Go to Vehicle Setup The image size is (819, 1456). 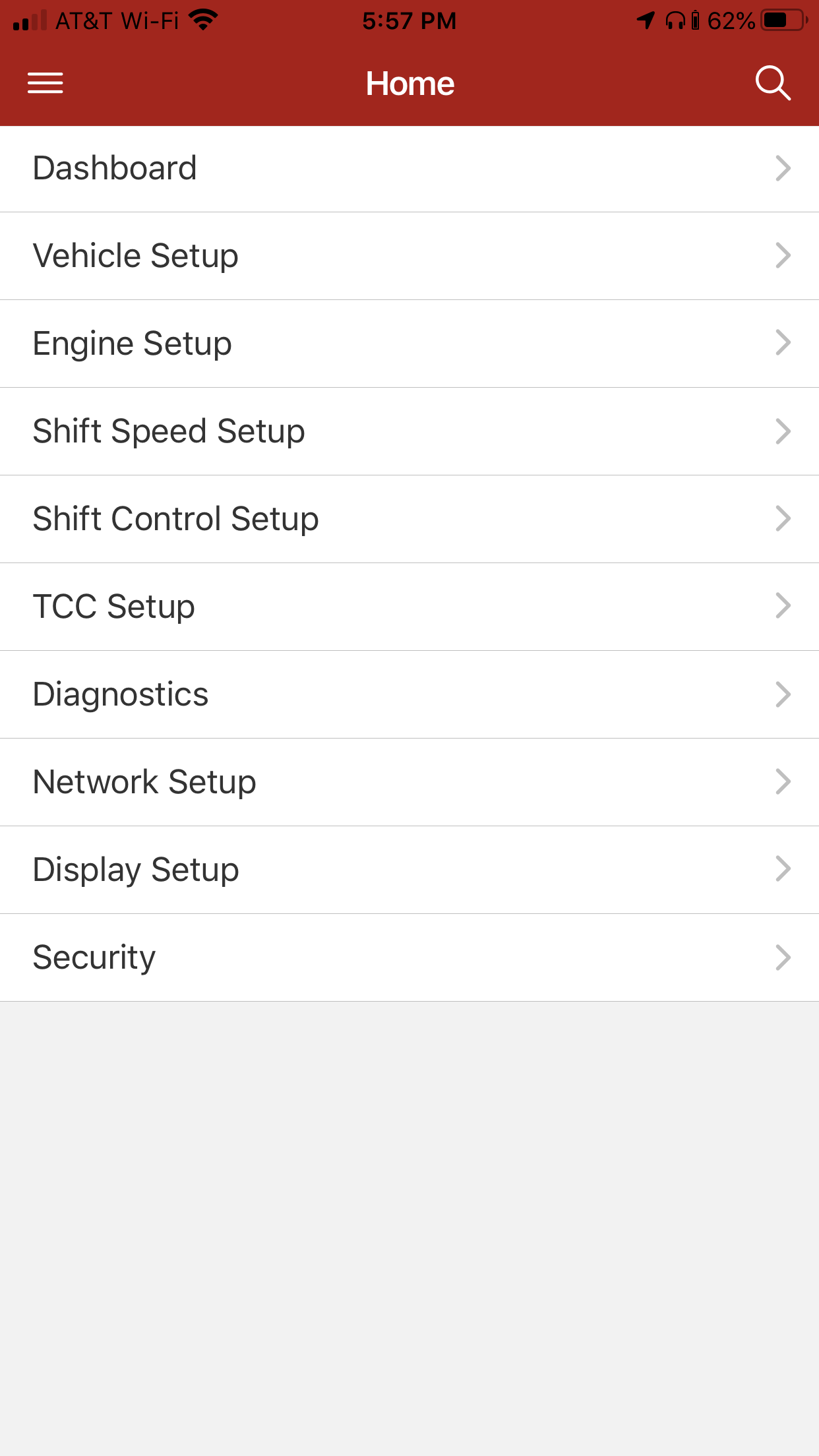click(x=409, y=256)
